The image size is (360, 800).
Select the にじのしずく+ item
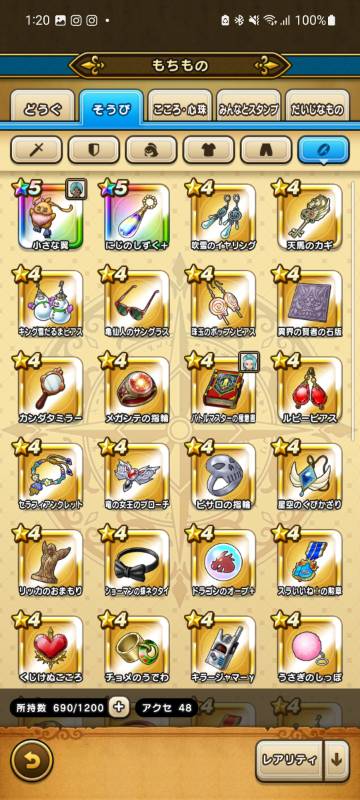tap(137, 216)
